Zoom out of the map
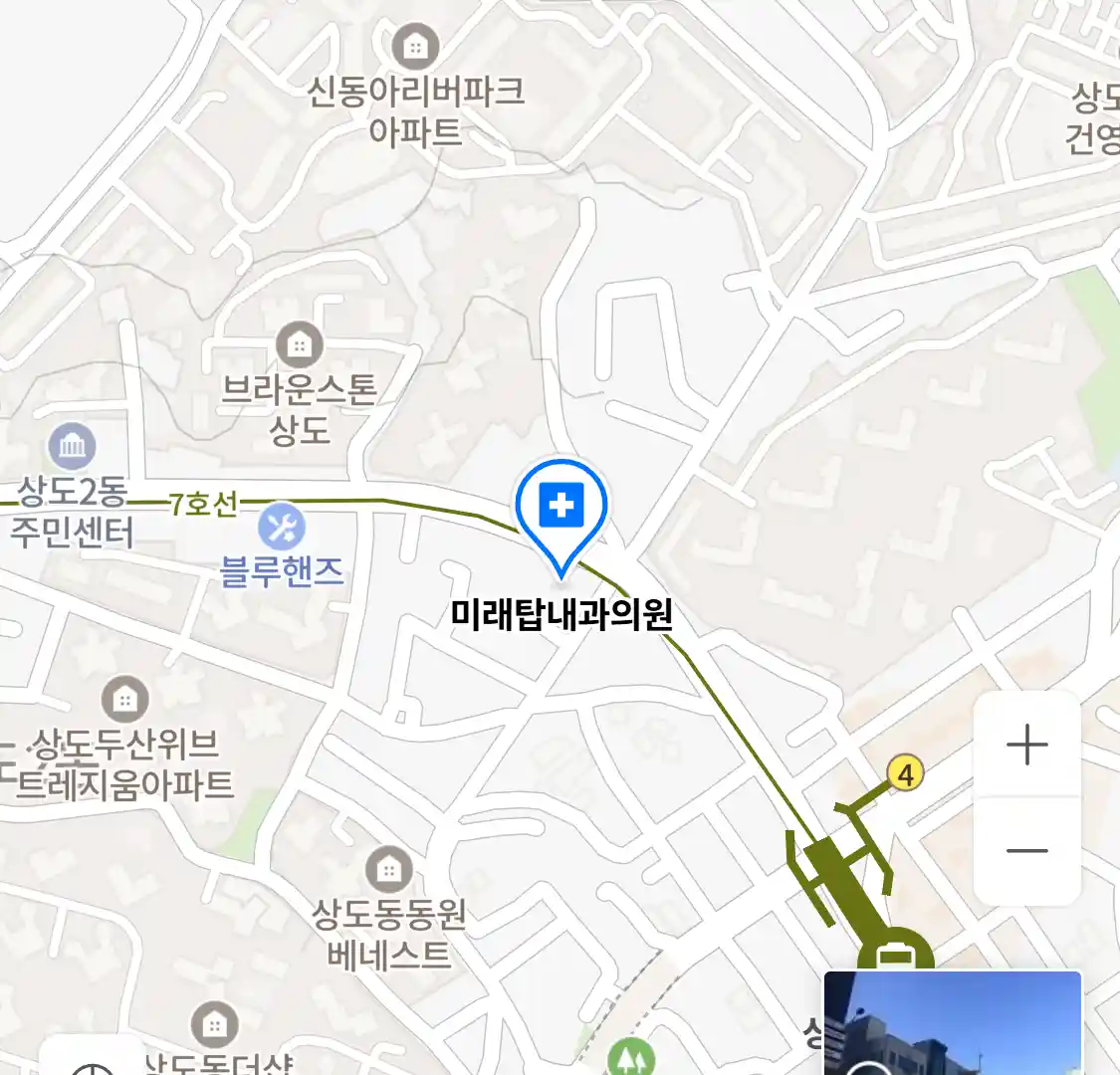Image resolution: width=1120 pixels, height=1075 pixels. click(1026, 851)
